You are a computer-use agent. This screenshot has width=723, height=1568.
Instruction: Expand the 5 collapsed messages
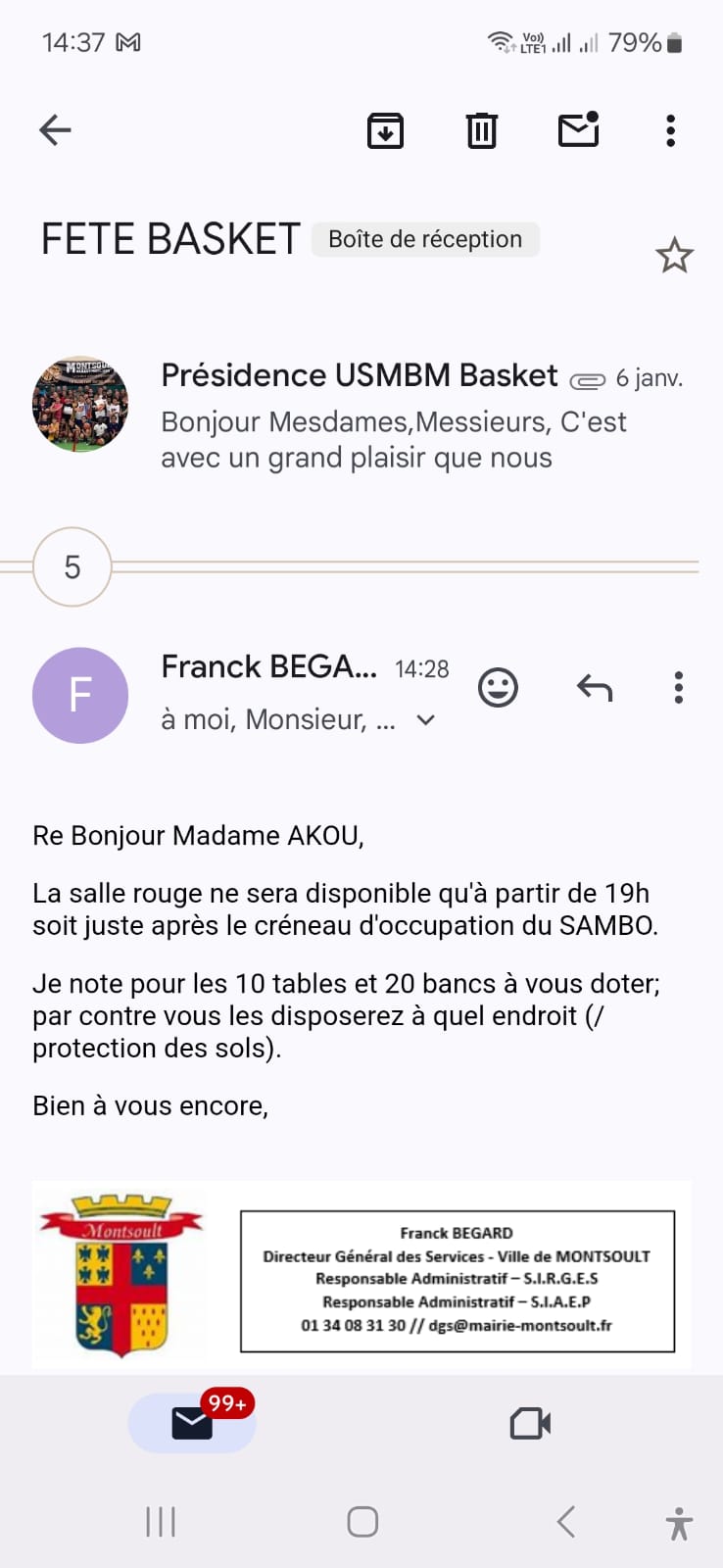[x=72, y=567]
